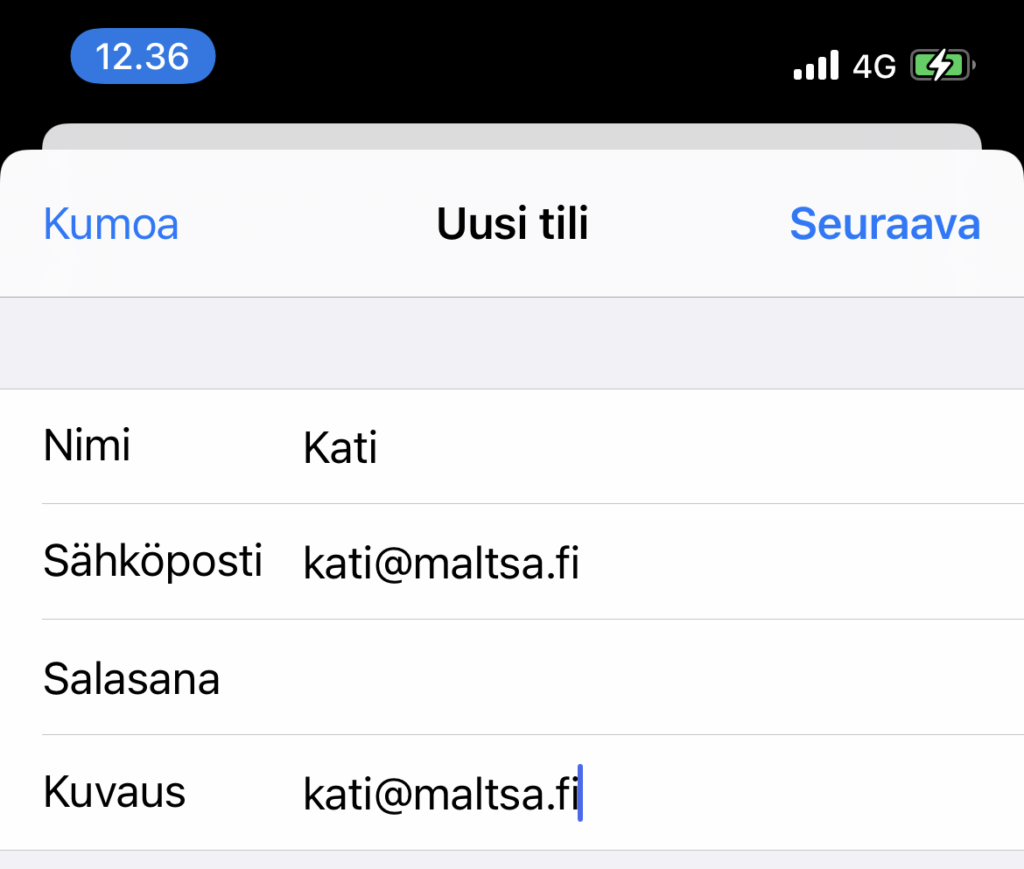This screenshot has height=869, width=1024.
Task: Cancel with the Kumoa button
Action: click(x=111, y=224)
